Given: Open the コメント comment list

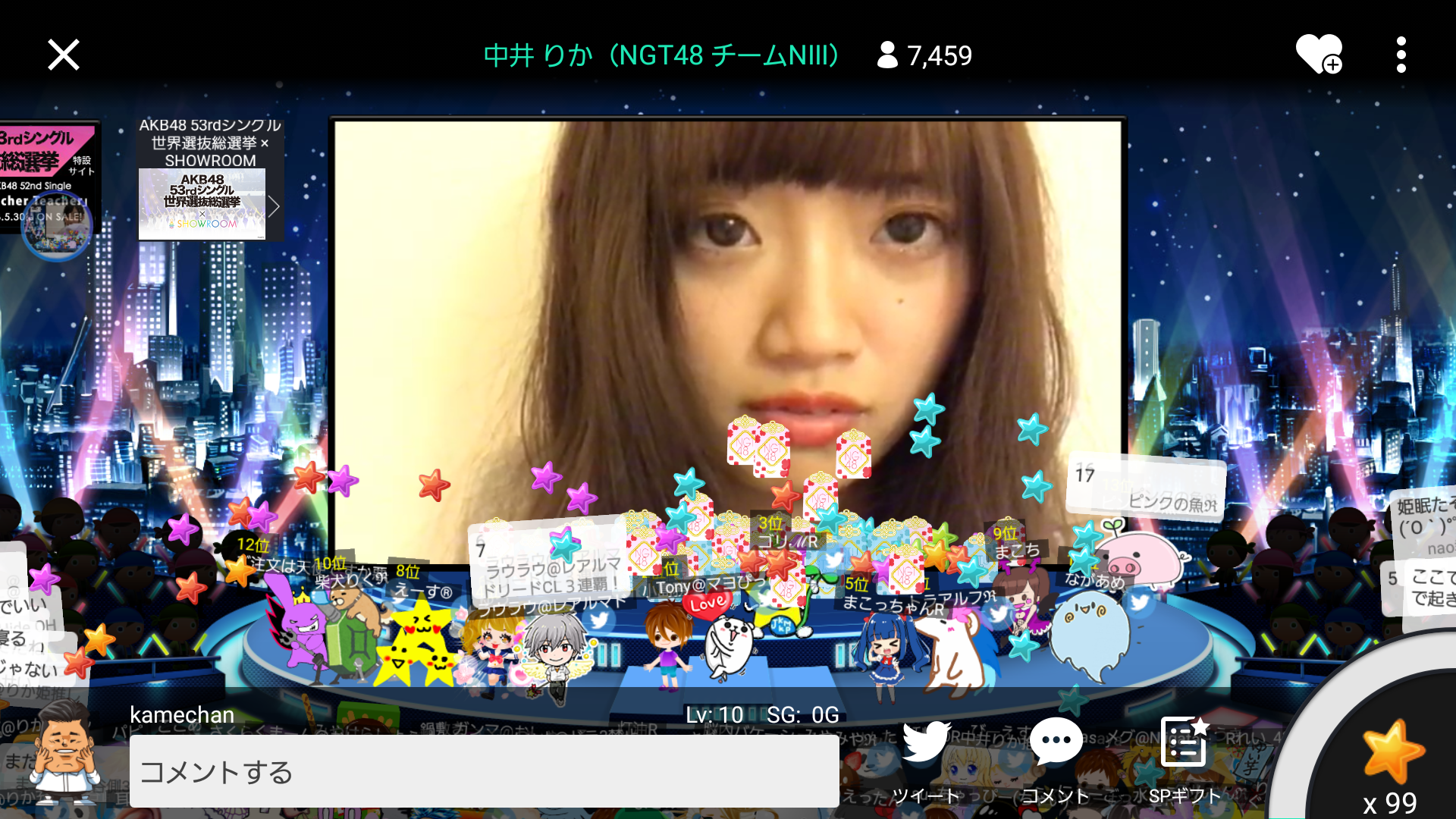Looking at the screenshot, I should coord(1056,758).
